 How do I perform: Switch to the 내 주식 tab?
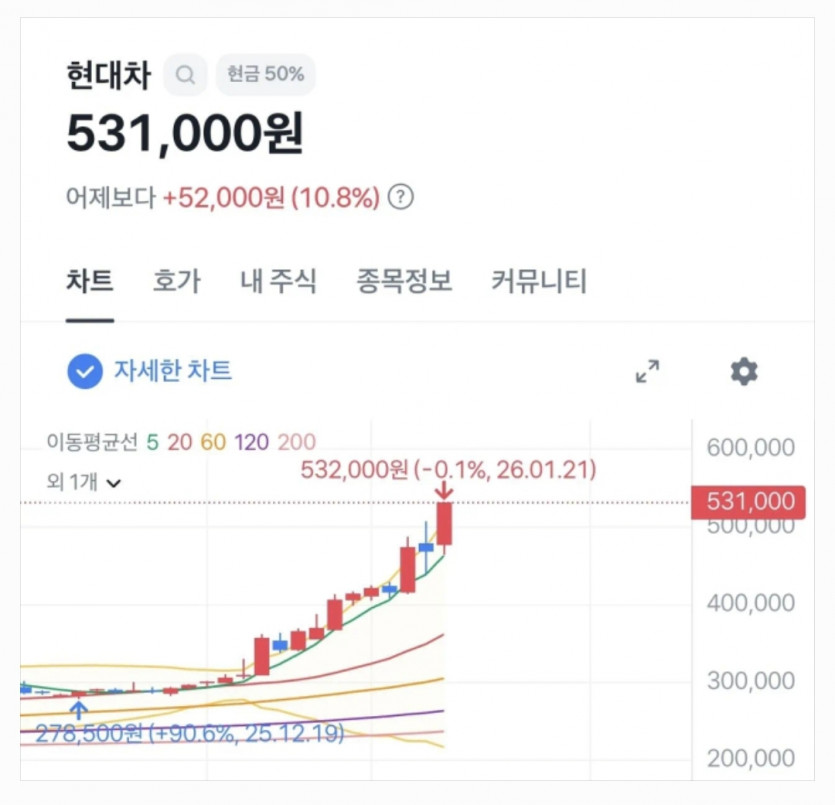[278, 281]
